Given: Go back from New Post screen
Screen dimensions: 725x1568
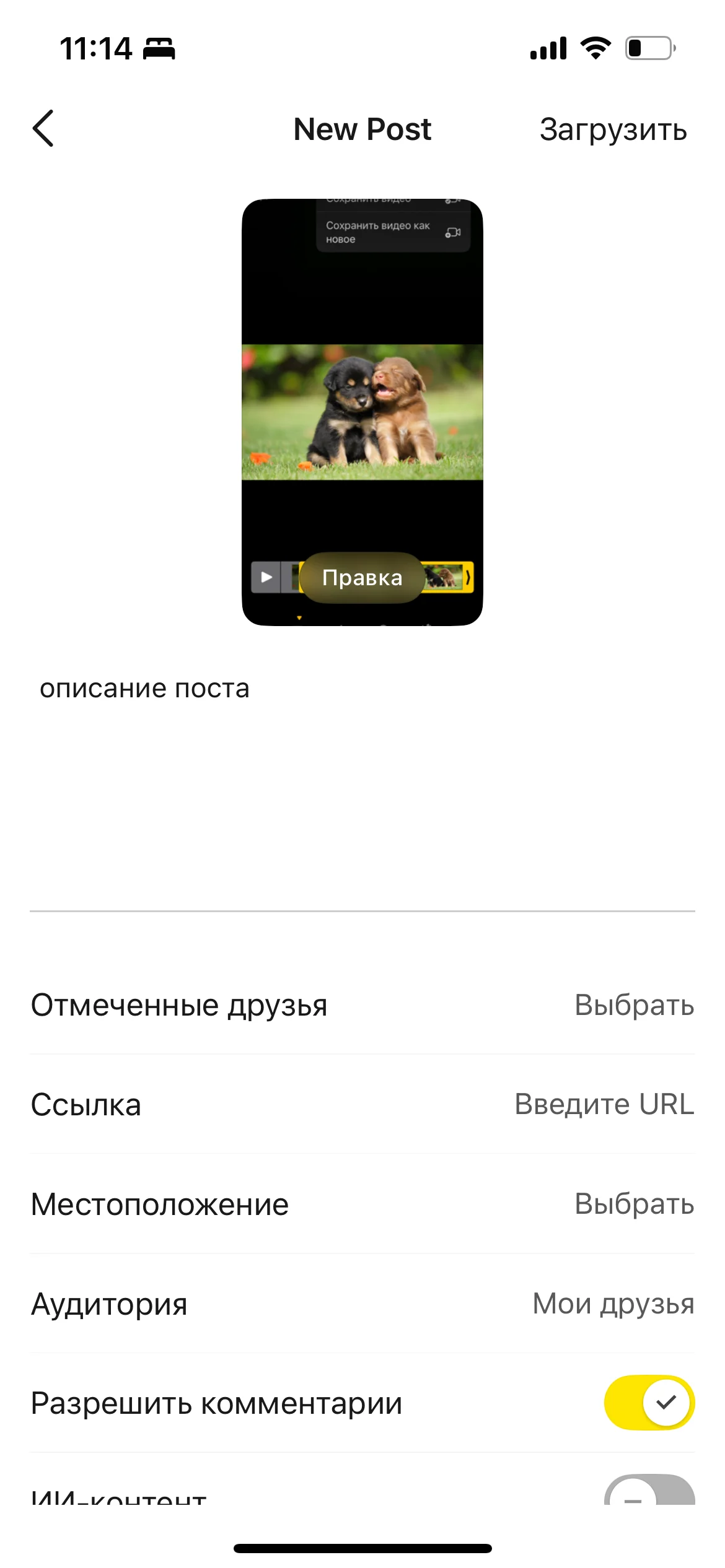Looking at the screenshot, I should 43,129.
